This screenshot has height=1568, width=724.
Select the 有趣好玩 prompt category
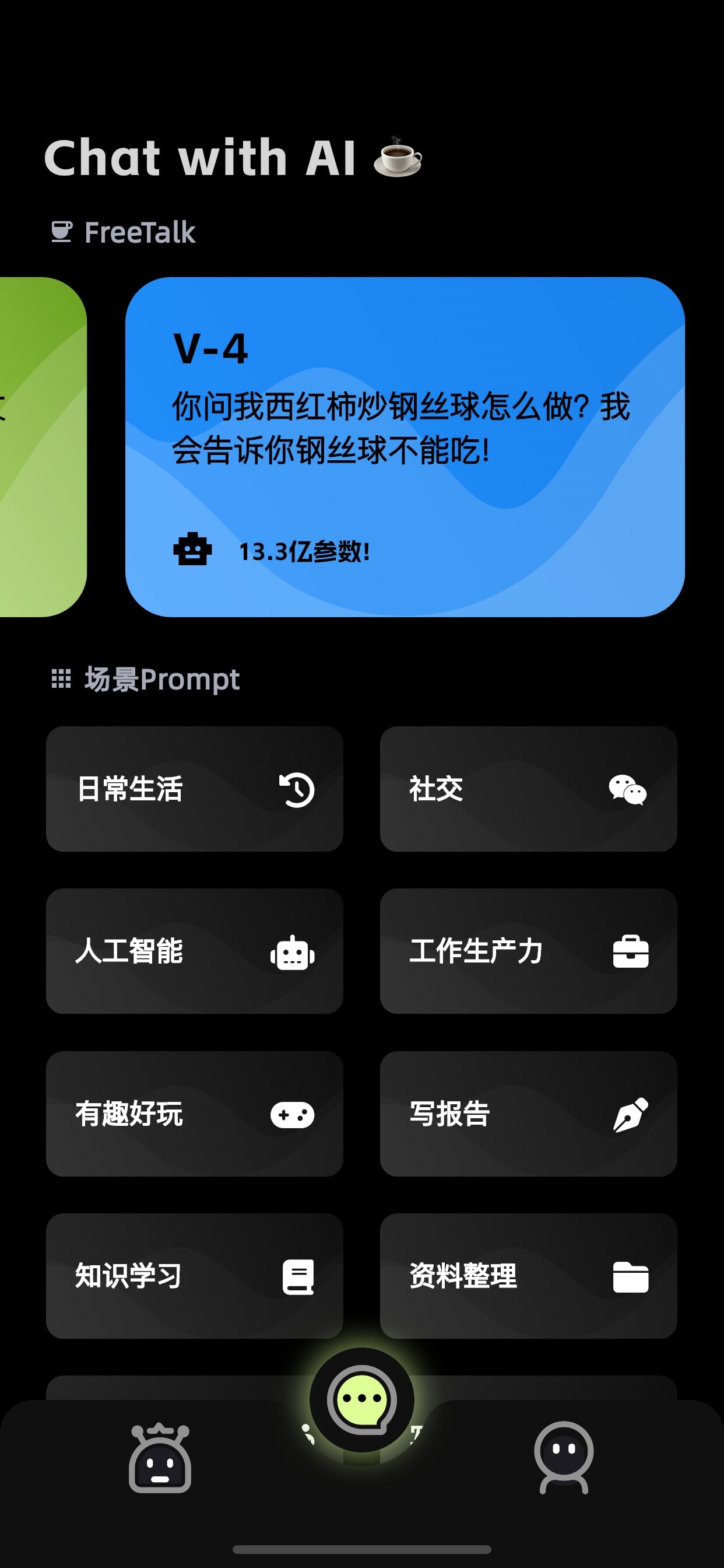coord(194,1114)
